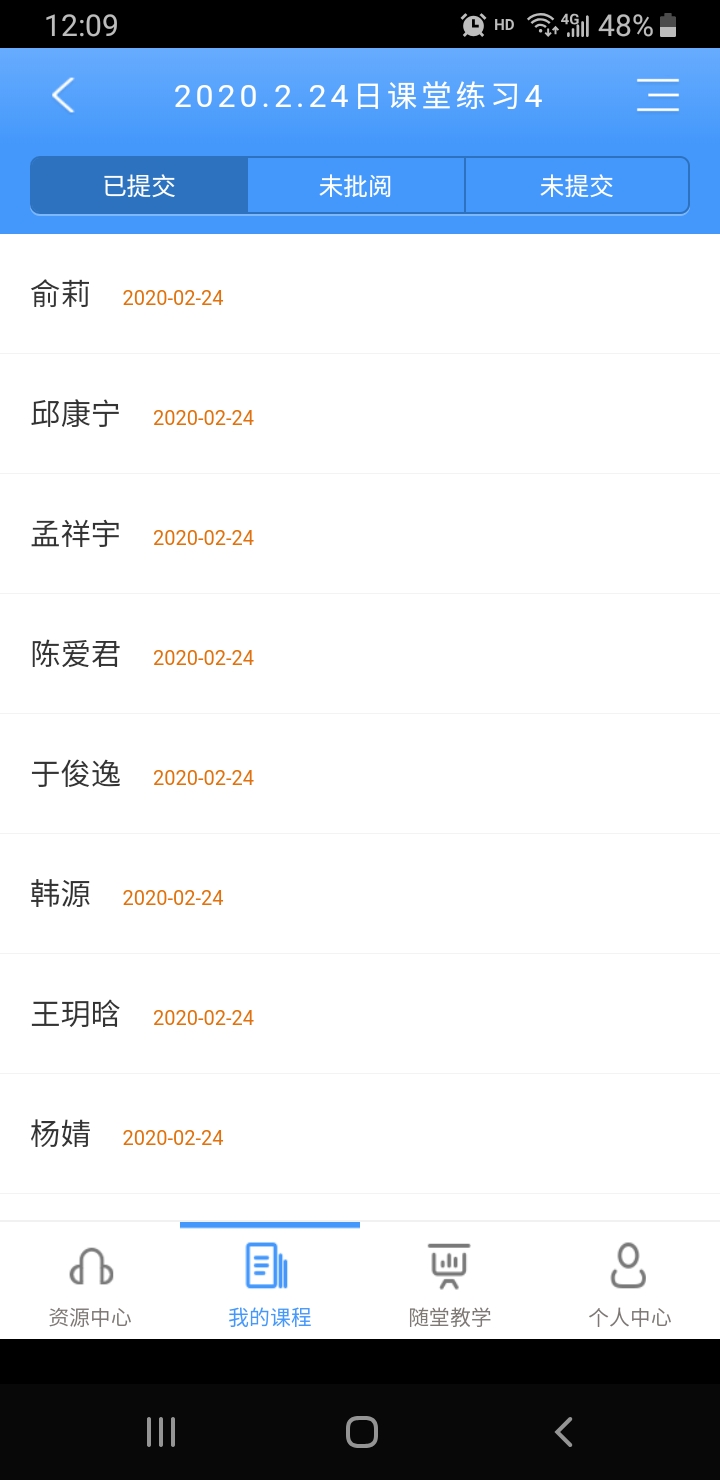The height and width of the screenshot is (1480, 720).
Task: Open 王玥晗's submission
Action: [x=360, y=1014]
